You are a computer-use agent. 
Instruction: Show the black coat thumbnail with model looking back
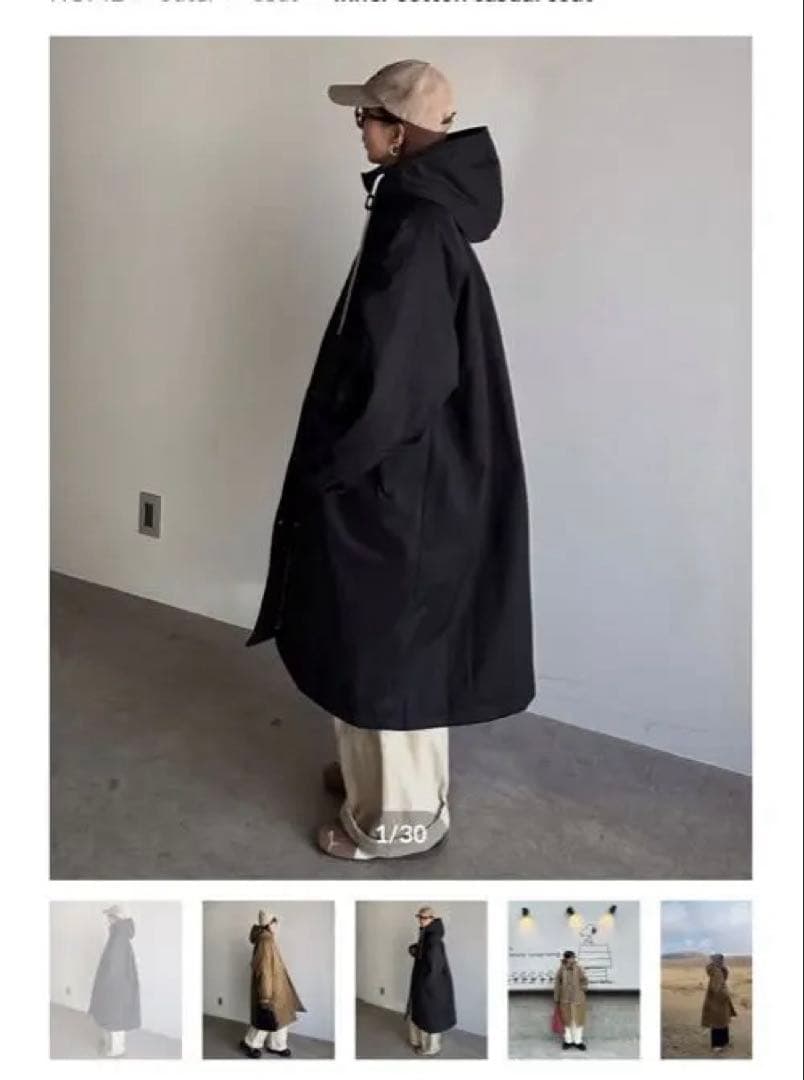421,979
